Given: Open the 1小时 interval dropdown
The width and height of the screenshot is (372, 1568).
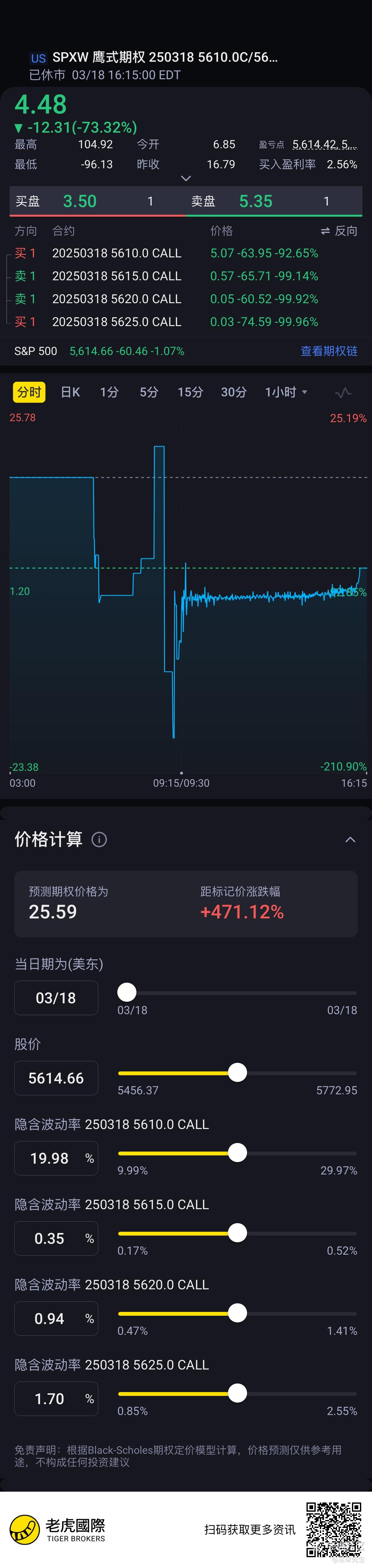Looking at the screenshot, I should [286, 392].
